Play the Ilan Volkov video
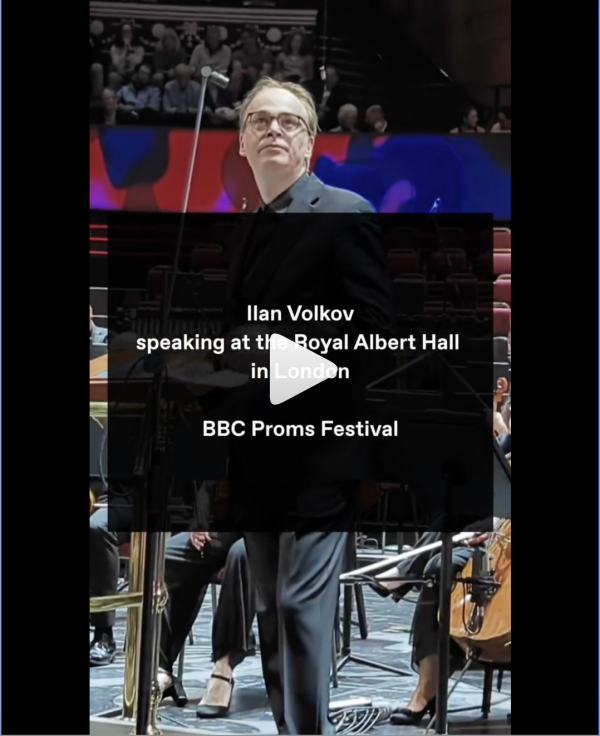600x736 pixels. pyautogui.click(x=301, y=370)
